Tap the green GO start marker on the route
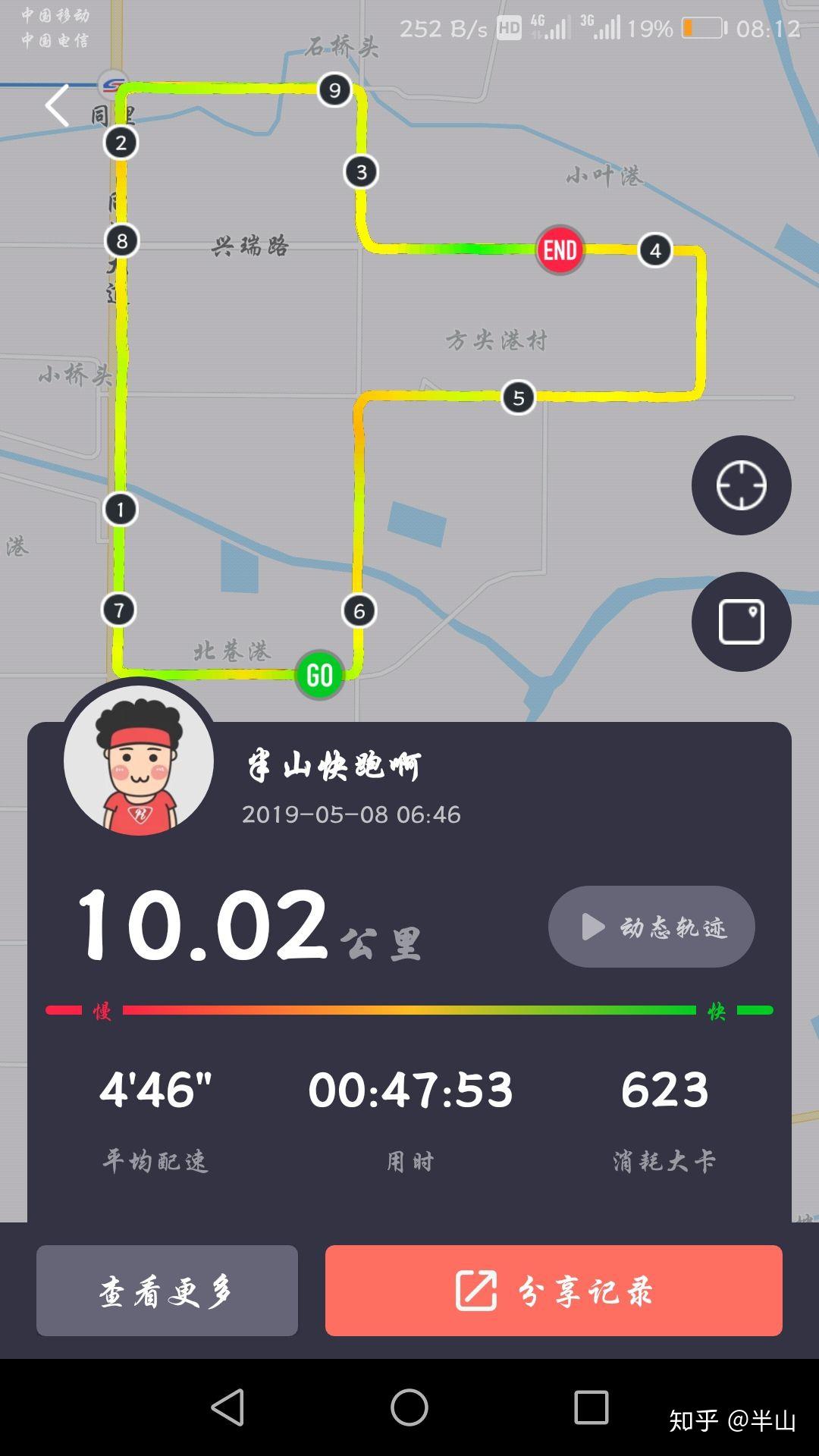 [319, 673]
